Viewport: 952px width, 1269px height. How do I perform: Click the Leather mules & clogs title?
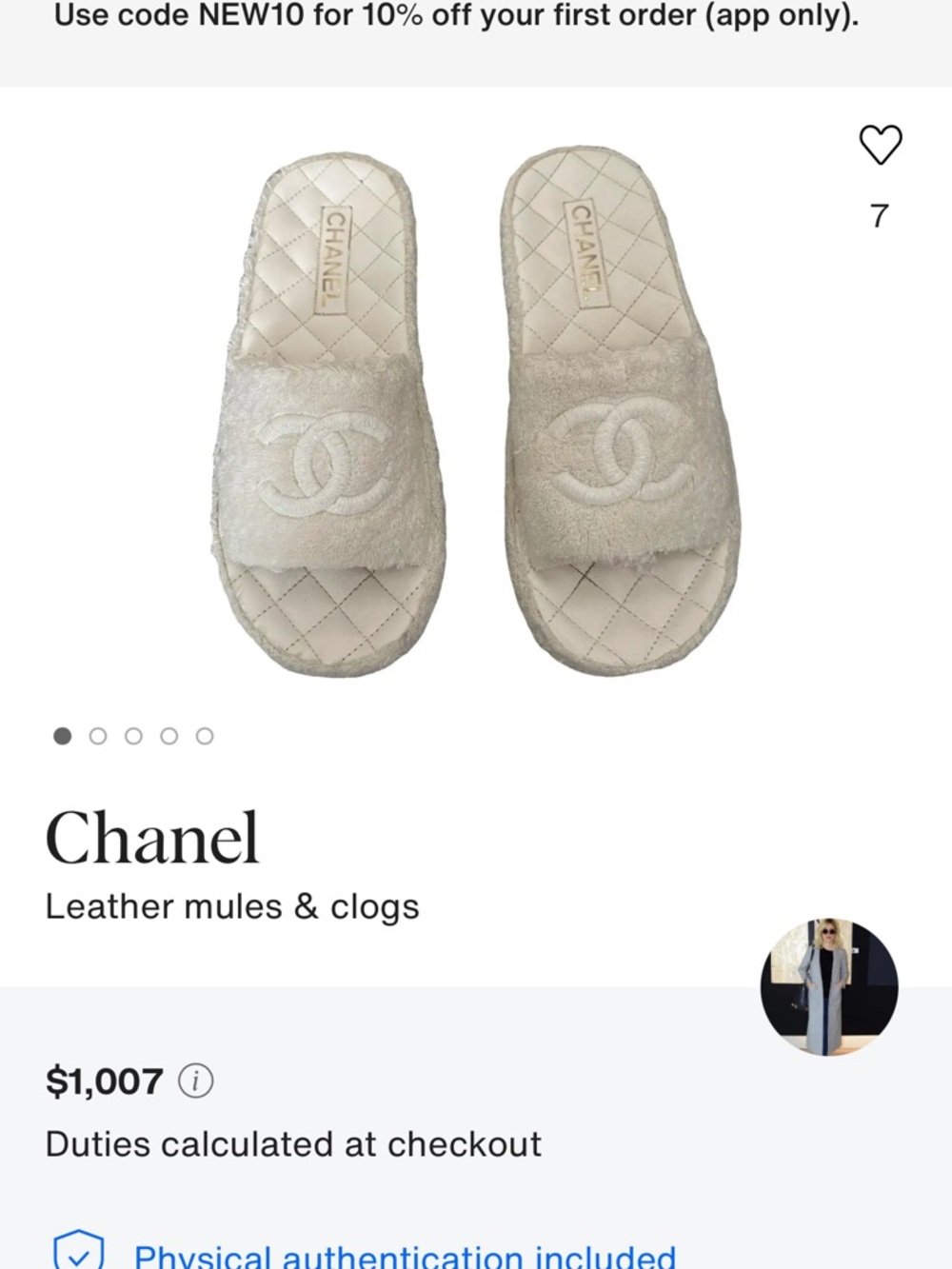click(x=232, y=906)
